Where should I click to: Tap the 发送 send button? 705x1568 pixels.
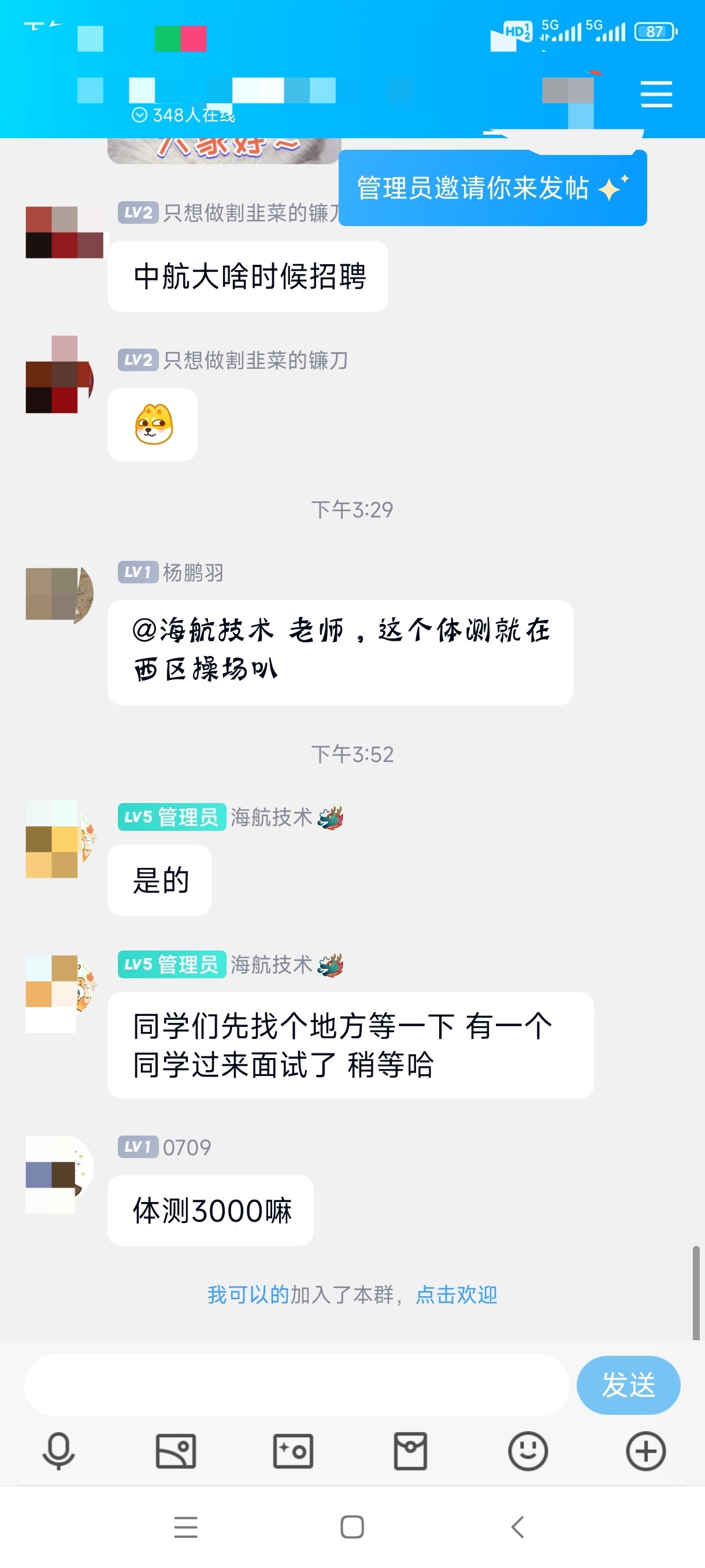628,1385
